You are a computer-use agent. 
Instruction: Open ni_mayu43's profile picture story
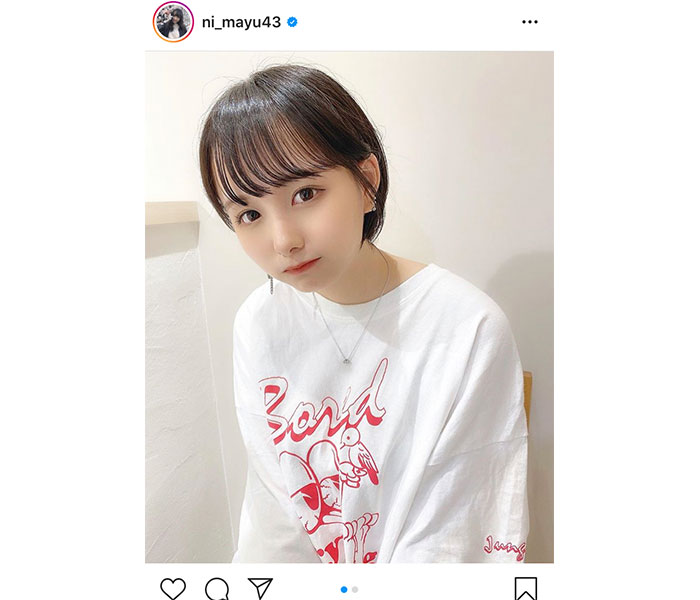(173, 22)
